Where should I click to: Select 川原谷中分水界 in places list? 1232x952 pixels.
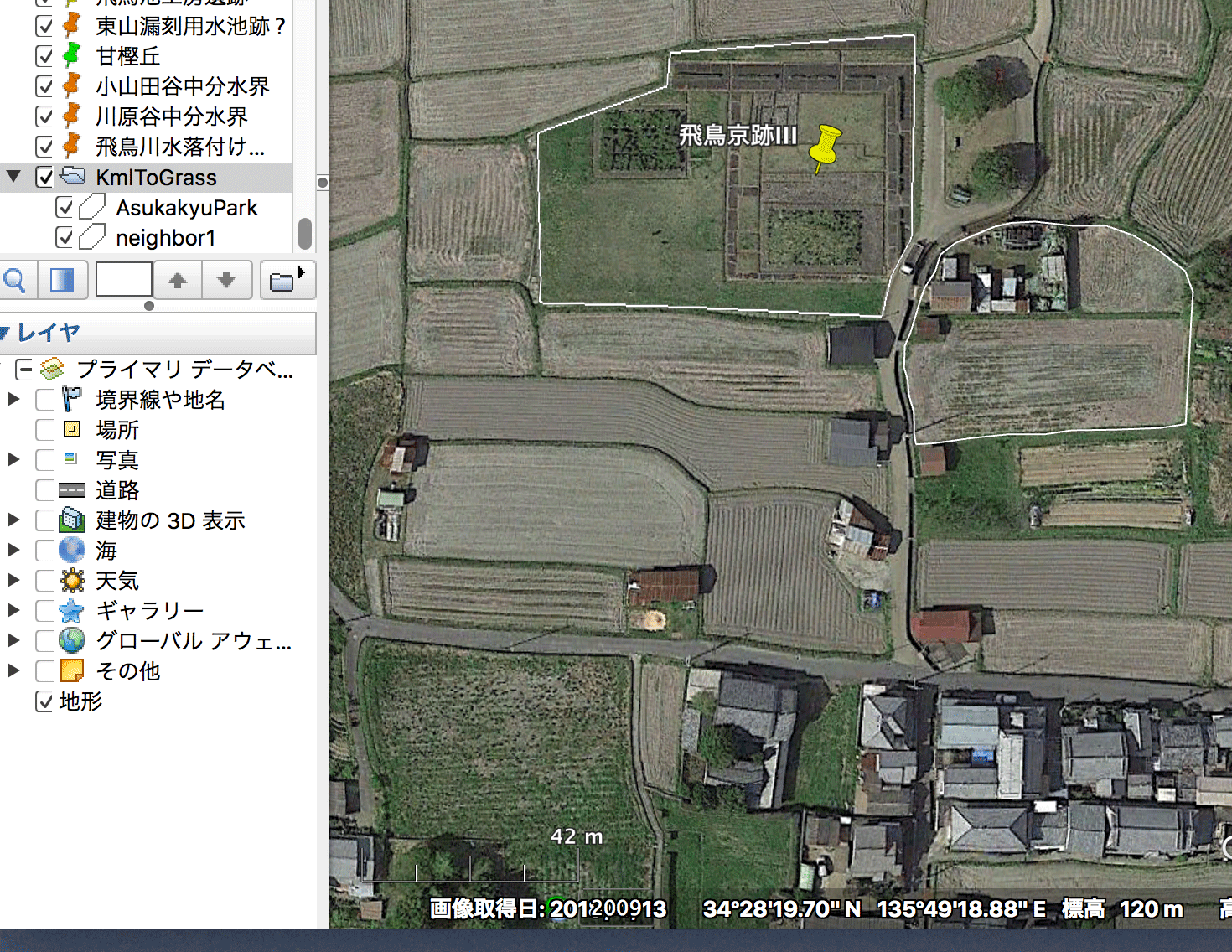click(x=172, y=116)
